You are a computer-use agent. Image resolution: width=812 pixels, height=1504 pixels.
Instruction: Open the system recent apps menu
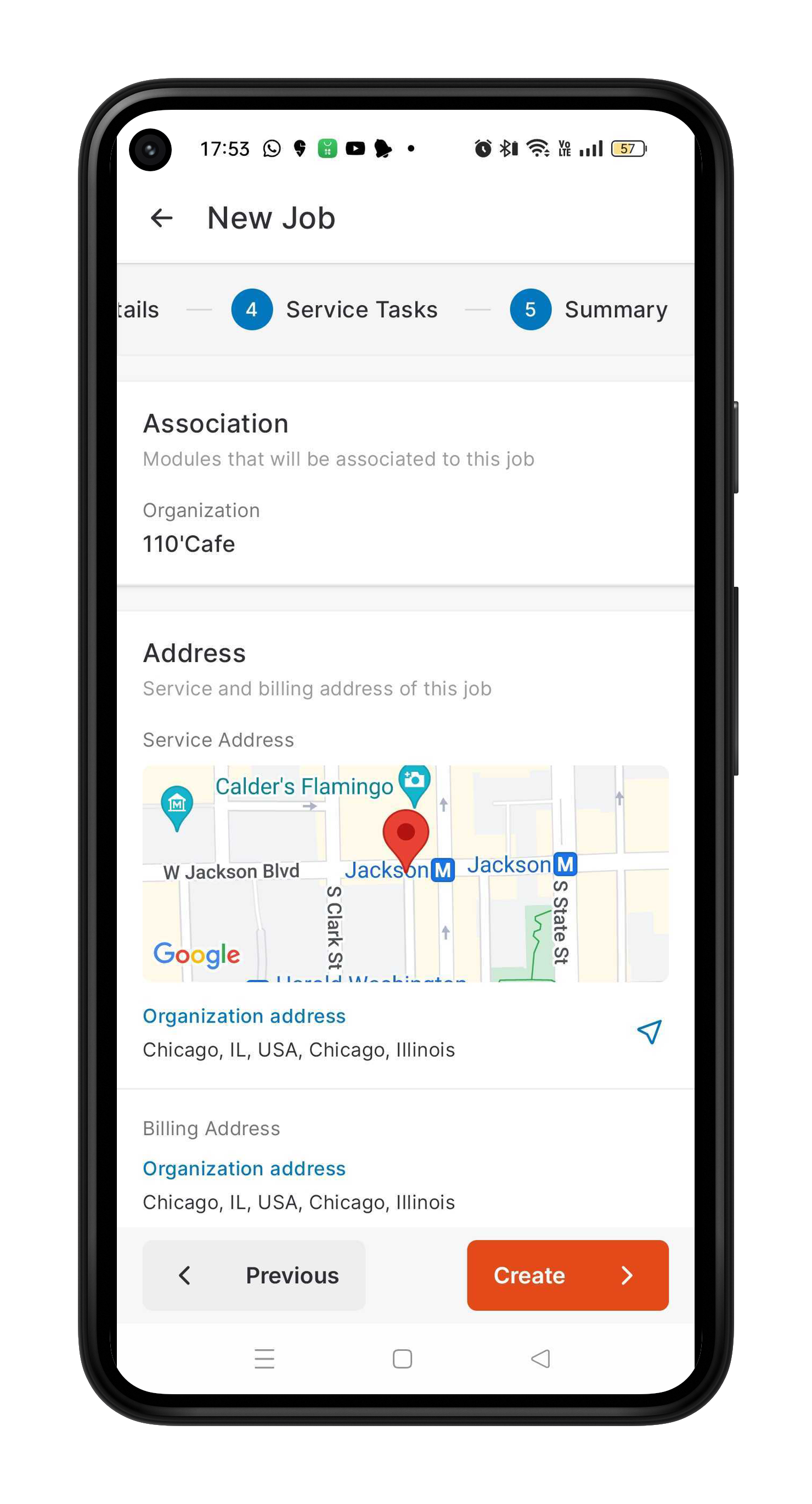[264, 1359]
